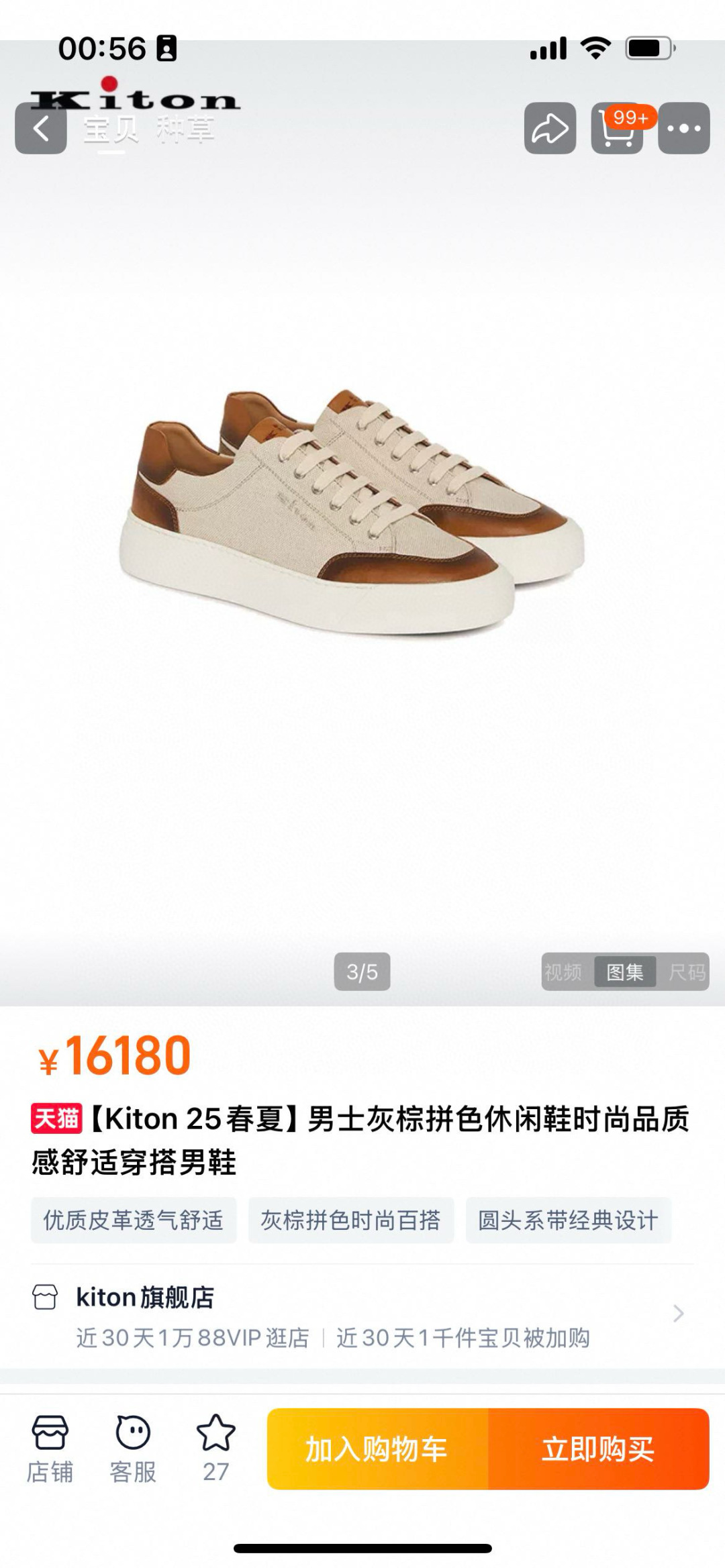This screenshot has width=725, height=1568.
Task: Tap the 圆头系带经典设计 chip
Action: [568, 1220]
